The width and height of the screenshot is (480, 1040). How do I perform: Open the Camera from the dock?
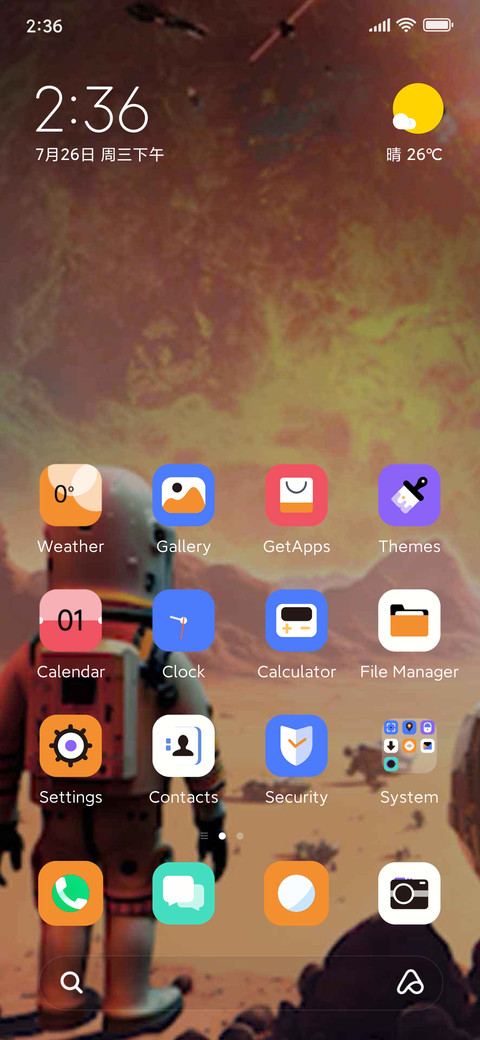tap(409, 893)
